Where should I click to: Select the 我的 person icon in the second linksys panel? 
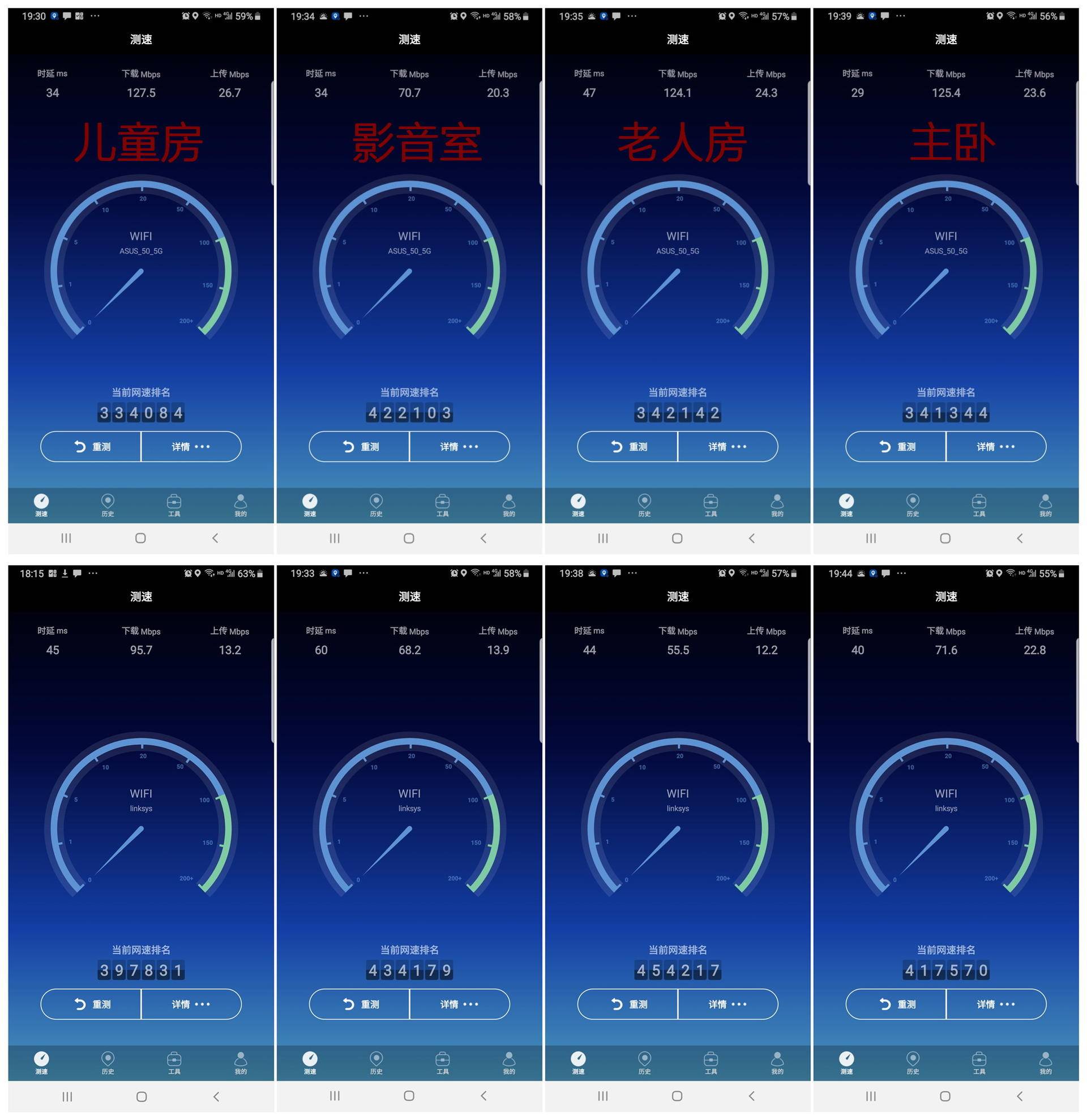(509, 1062)
